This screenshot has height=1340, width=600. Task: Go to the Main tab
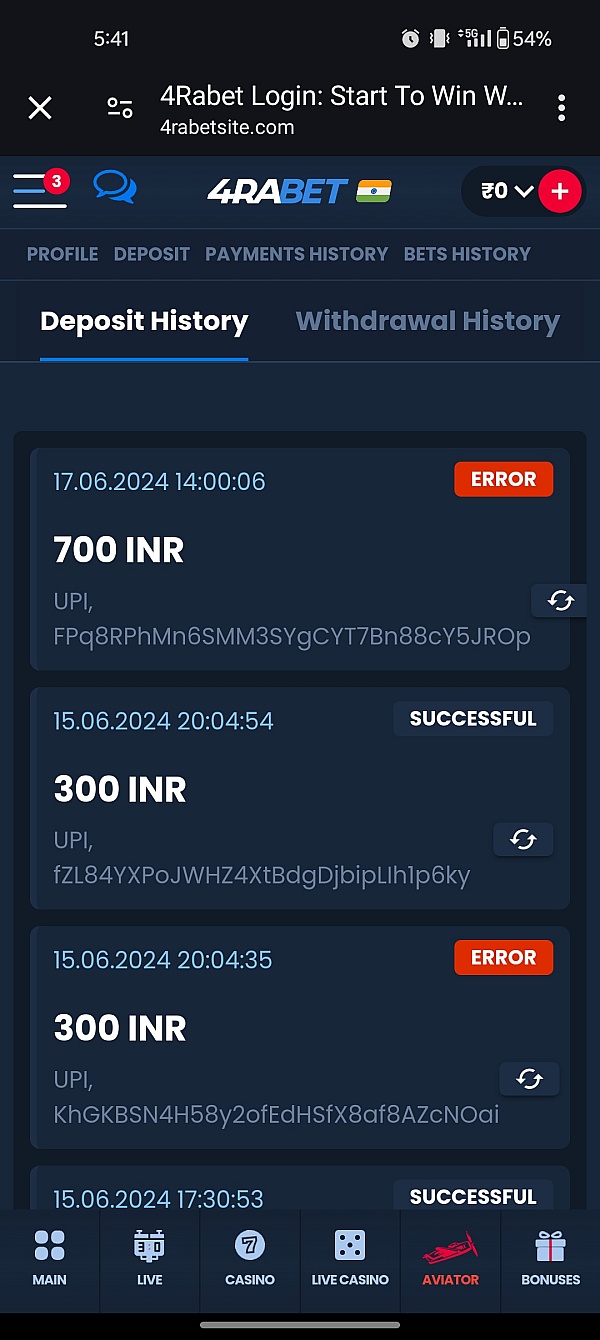(x=49, y=1258)
